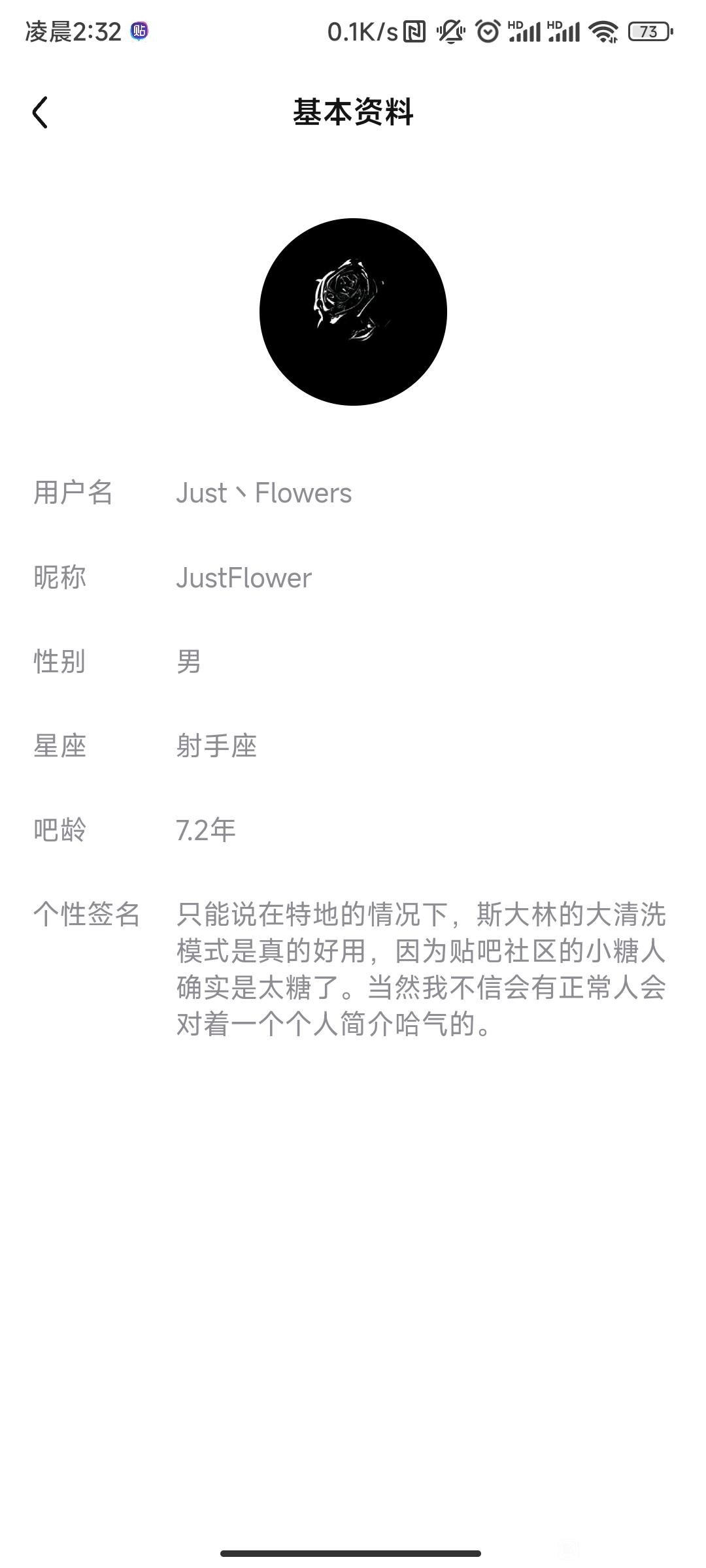Open the black rose profile avatar
Image resolution: width=706 pixels, height=1568 pixels.
(353, 312)
